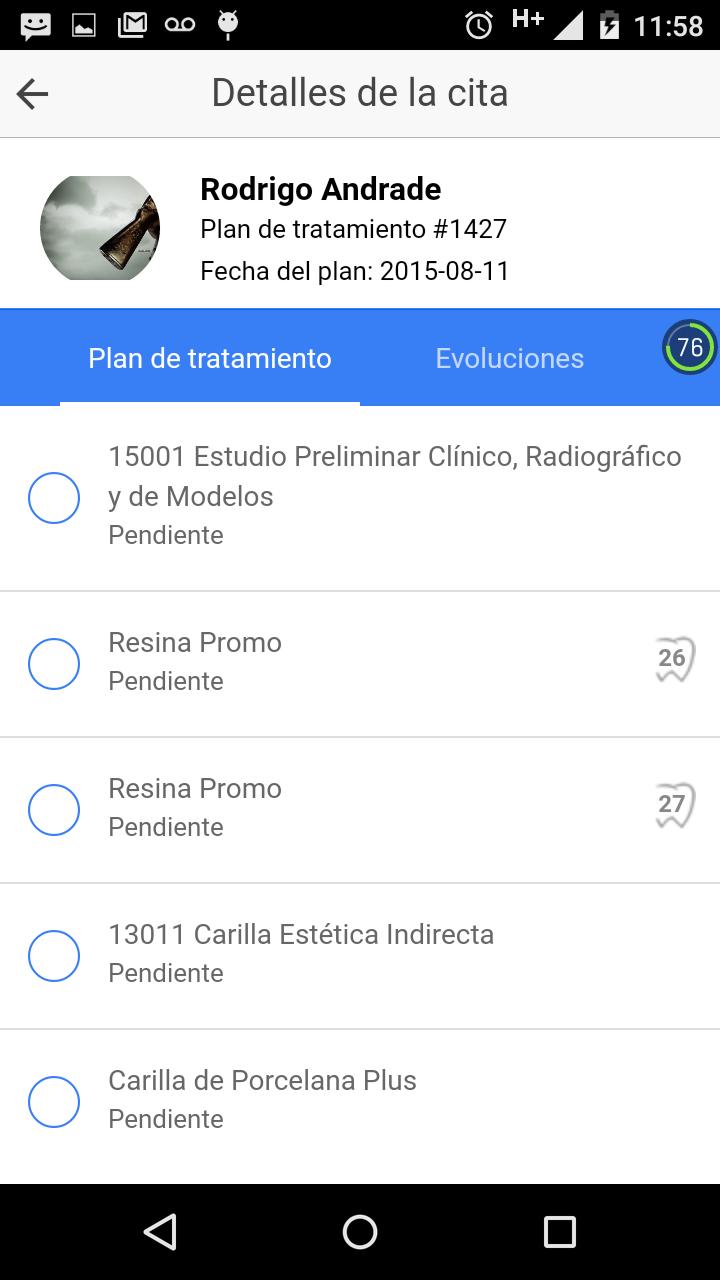The height and width of the screenshot is (1280, 720).
Task: Select the Plan de tratamiento tab
Action: (210, 357)
